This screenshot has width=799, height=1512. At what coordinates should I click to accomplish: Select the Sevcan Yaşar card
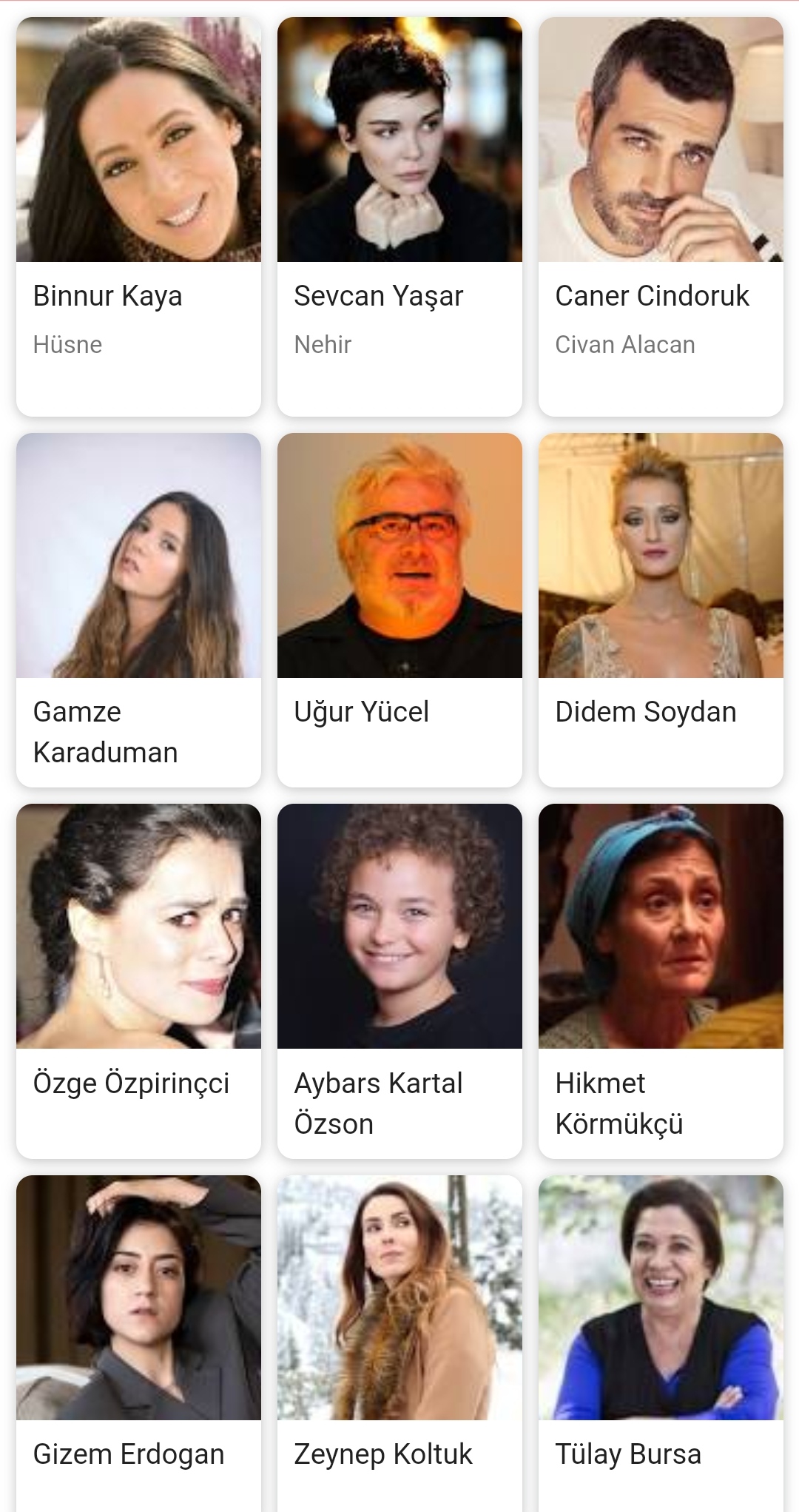(399, 215)
